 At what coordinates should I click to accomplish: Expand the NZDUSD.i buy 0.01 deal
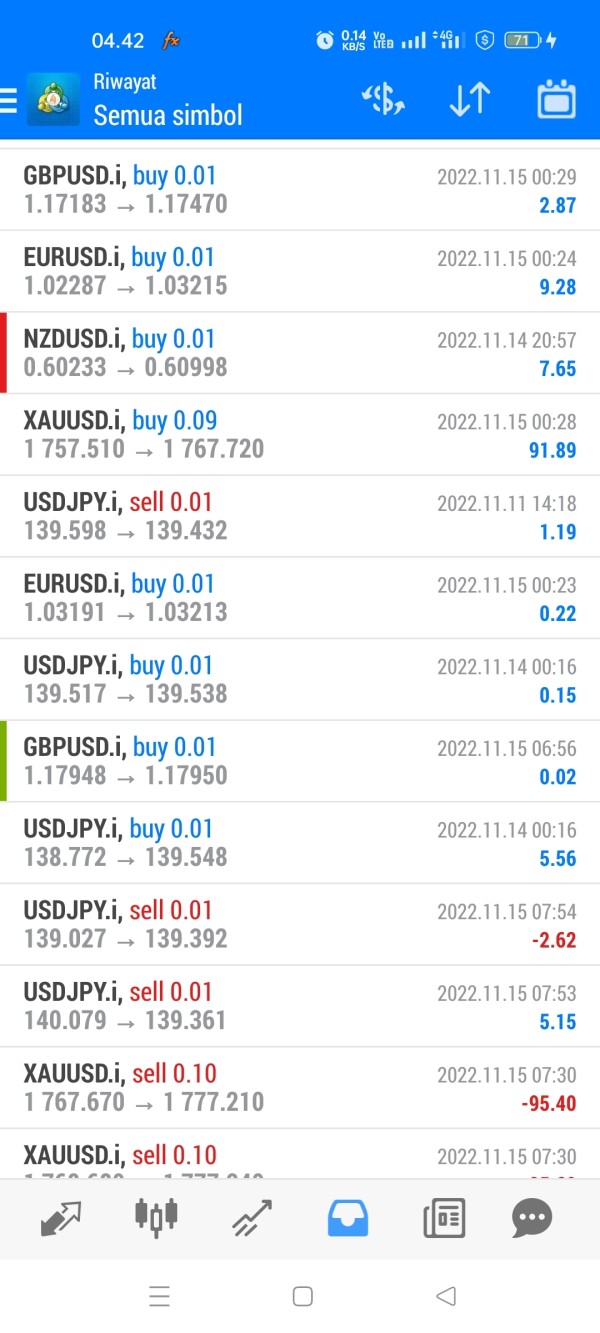pos(300,353)
